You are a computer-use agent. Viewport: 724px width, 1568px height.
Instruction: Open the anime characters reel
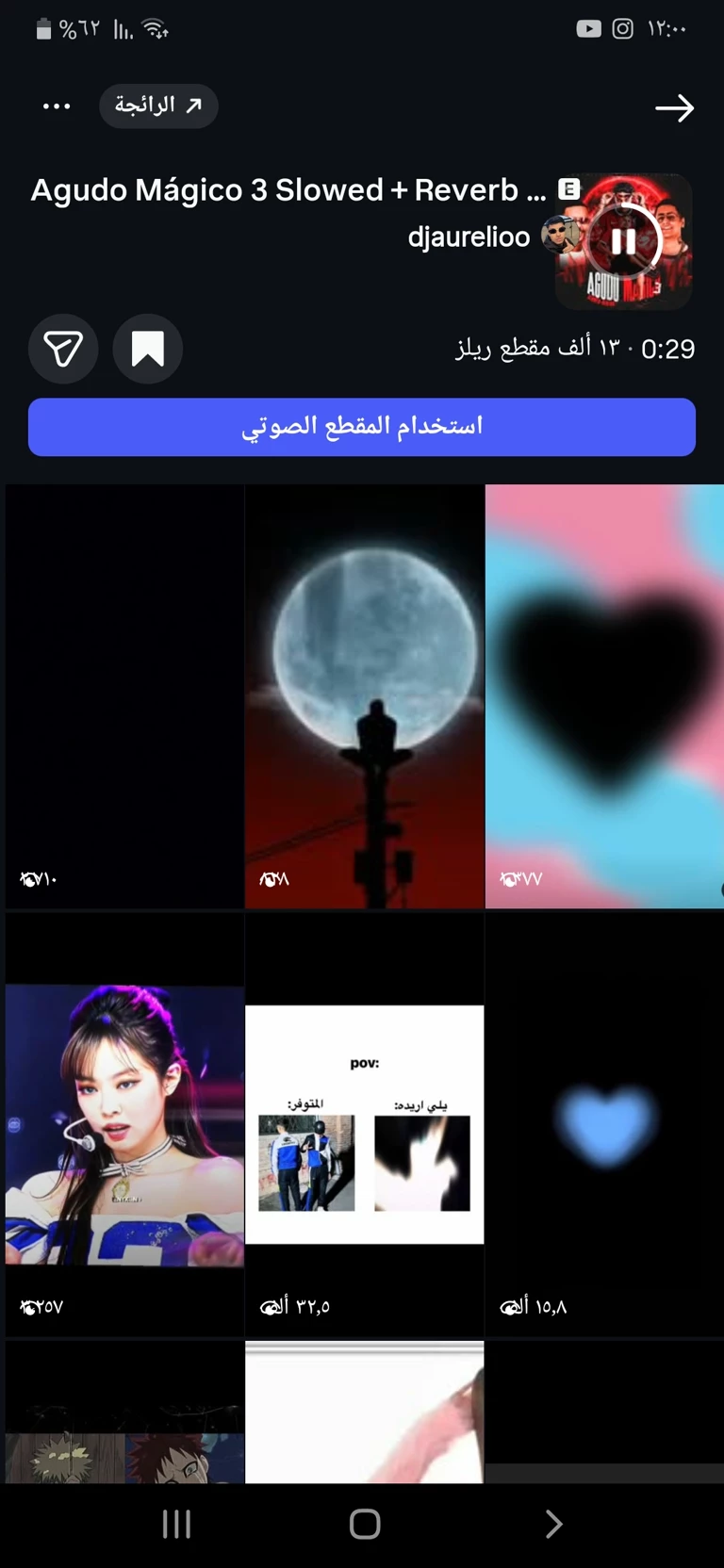coord(124,1413)
